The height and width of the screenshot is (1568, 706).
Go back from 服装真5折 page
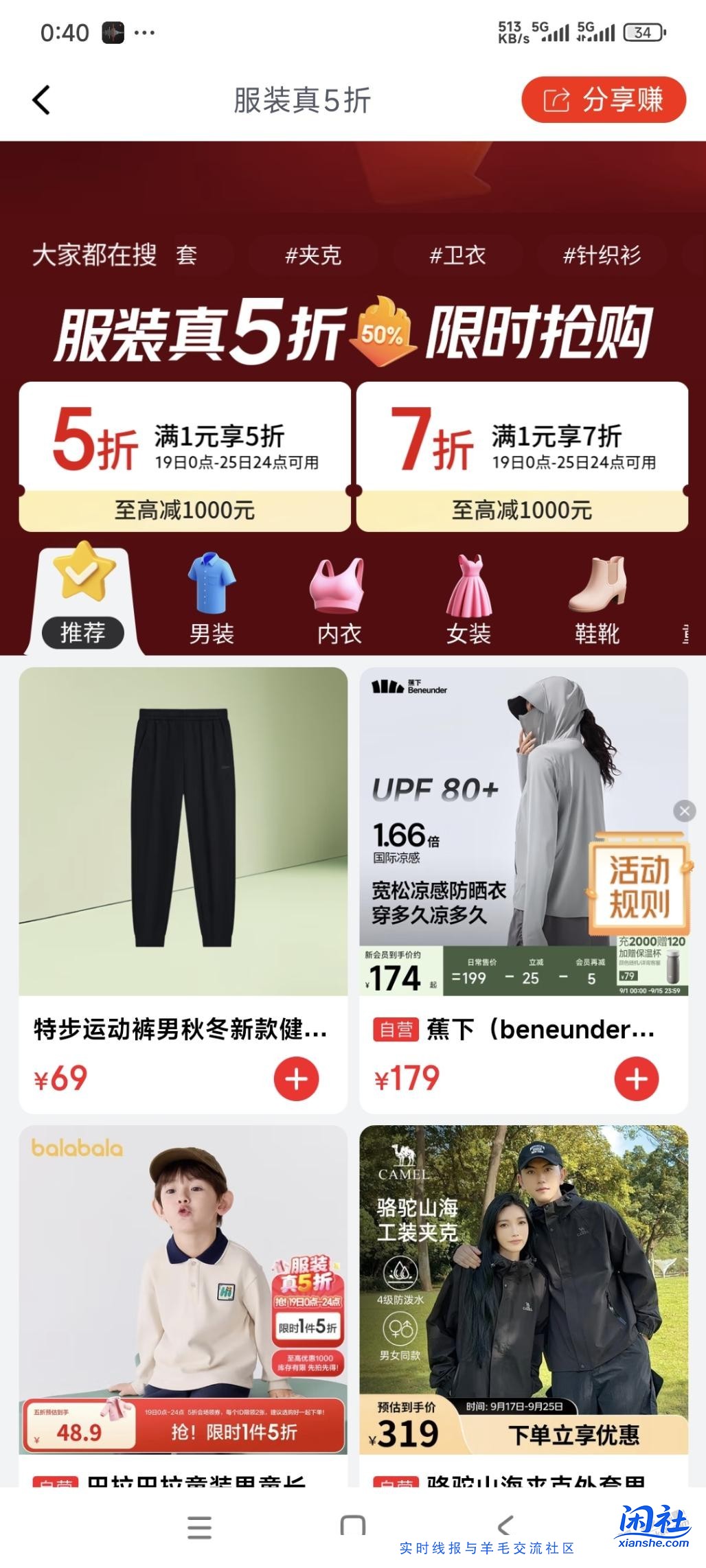coord(42,100)
